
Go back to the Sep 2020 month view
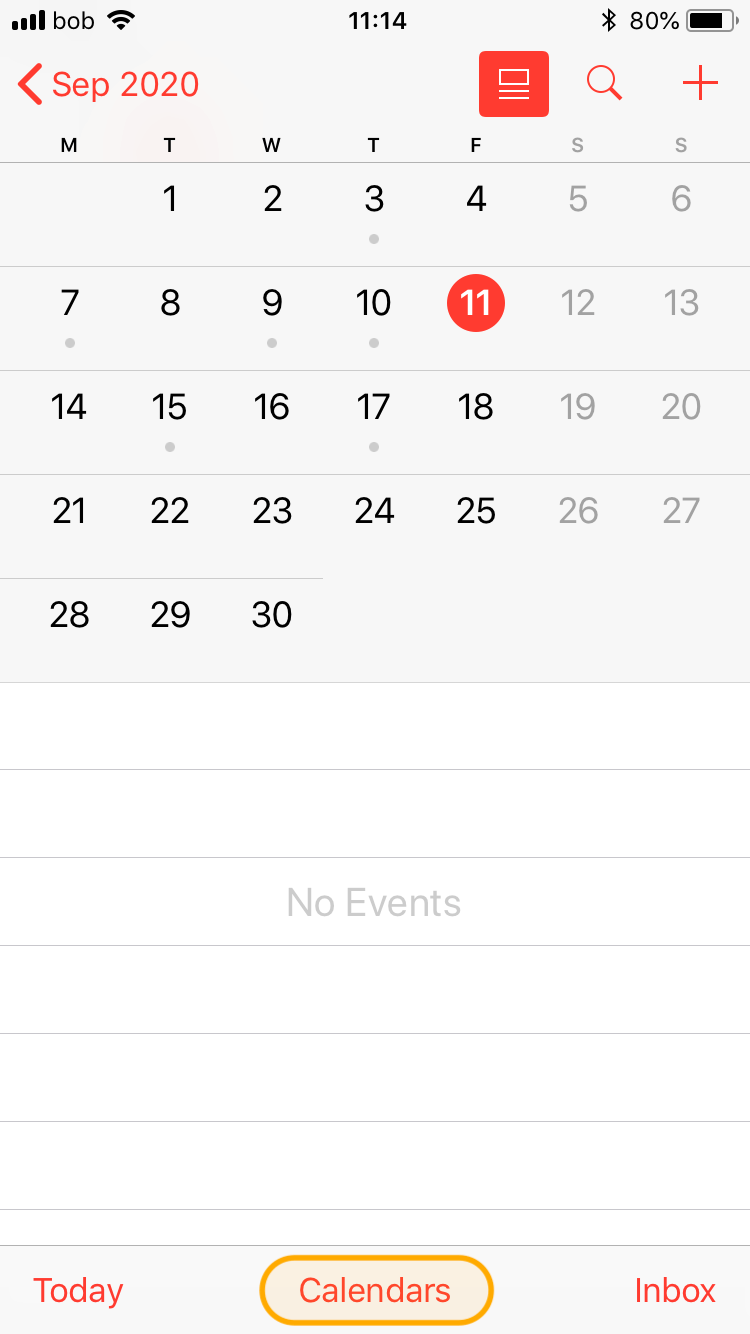click(108, 85)
